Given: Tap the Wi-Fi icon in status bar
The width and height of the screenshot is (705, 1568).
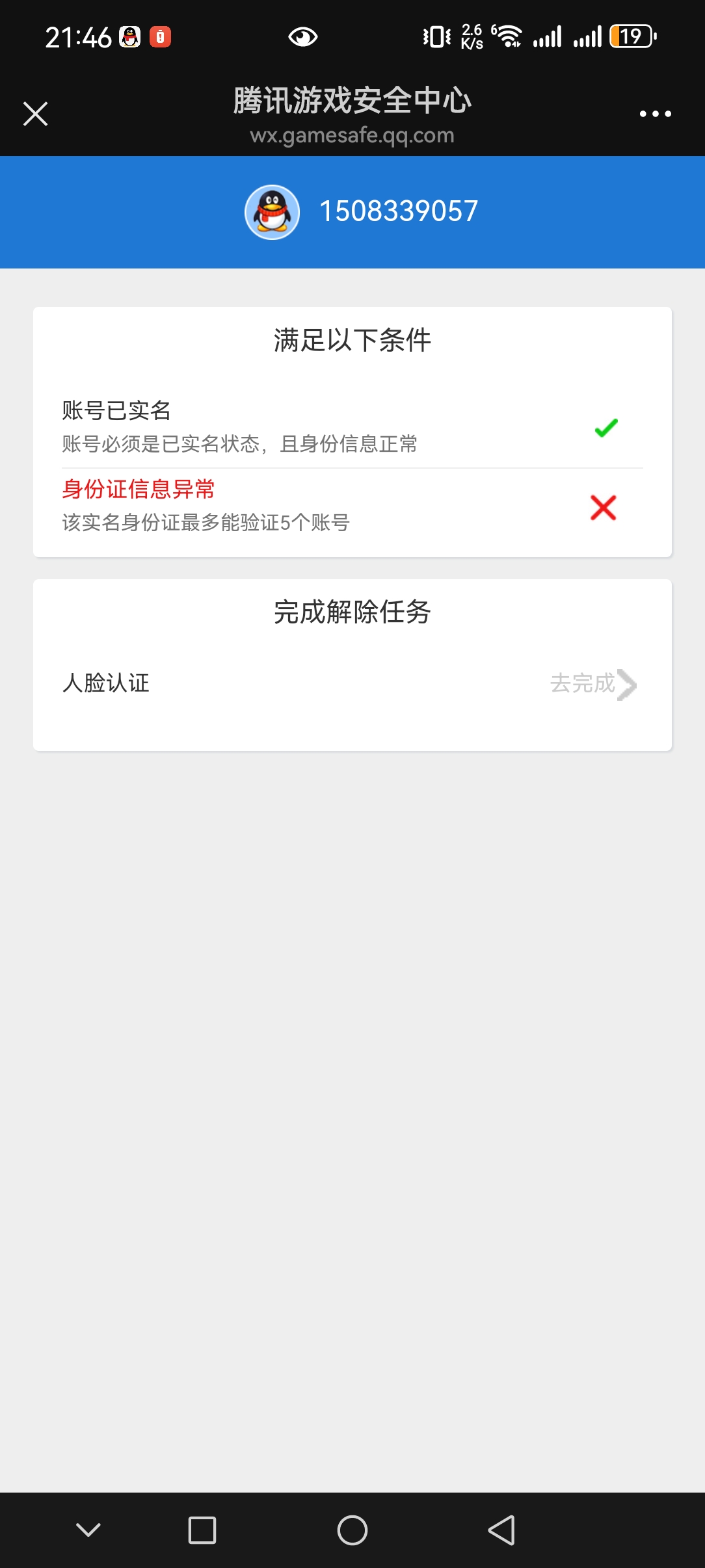Looking at the screenshot, I should [x=509, y=36].
